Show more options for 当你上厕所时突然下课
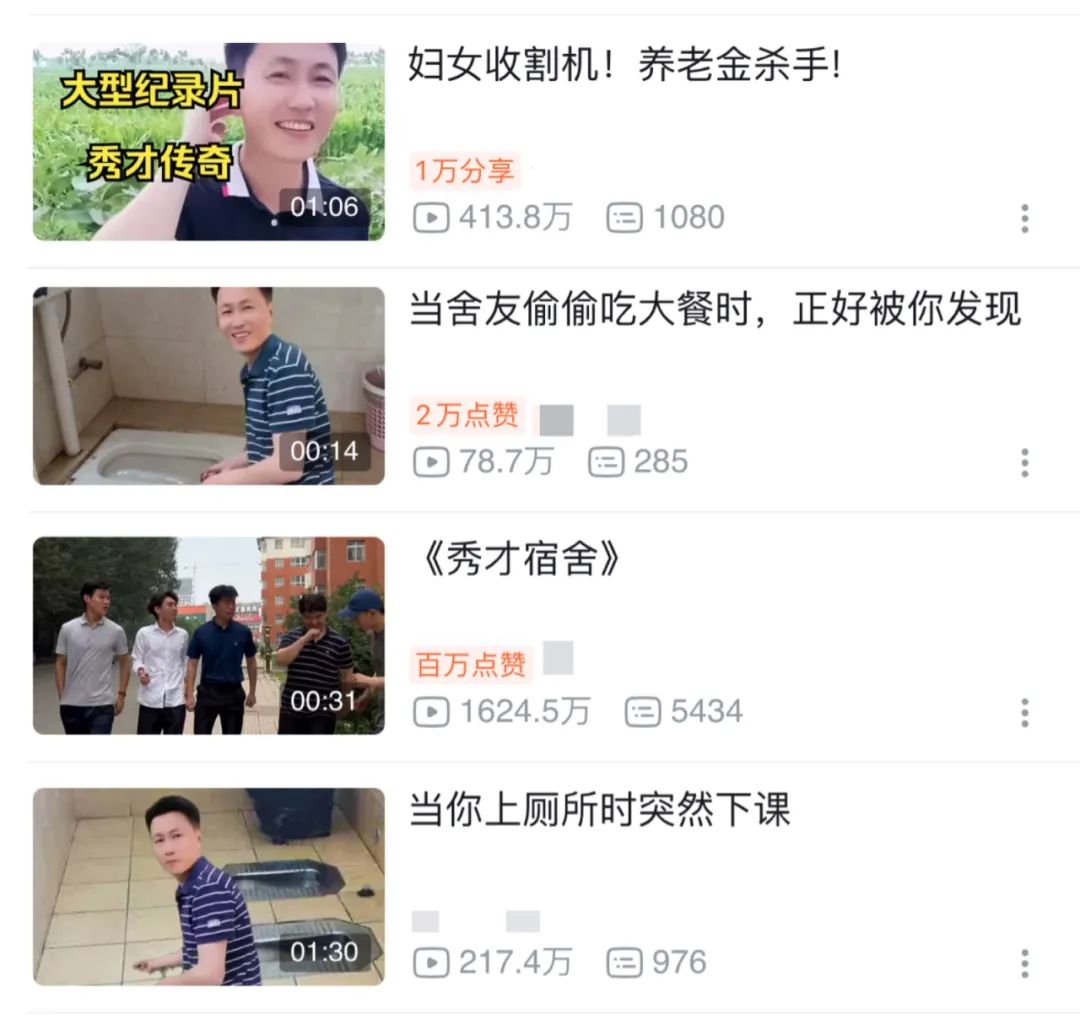This screenshot has width=1080, height=1020. click(1024, 964)
